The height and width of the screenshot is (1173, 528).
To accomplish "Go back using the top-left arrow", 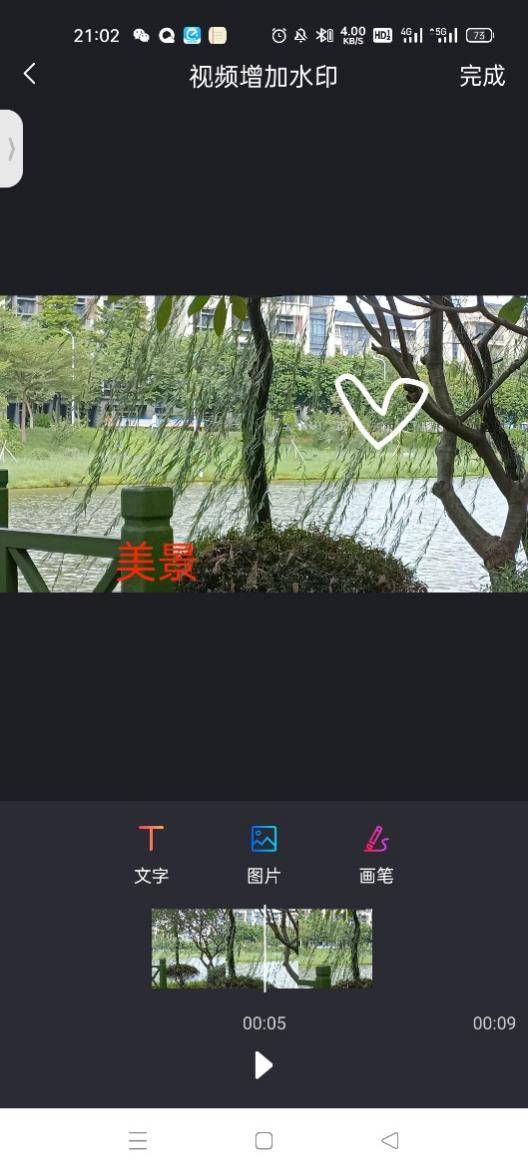I will click(x=29, y=74).
